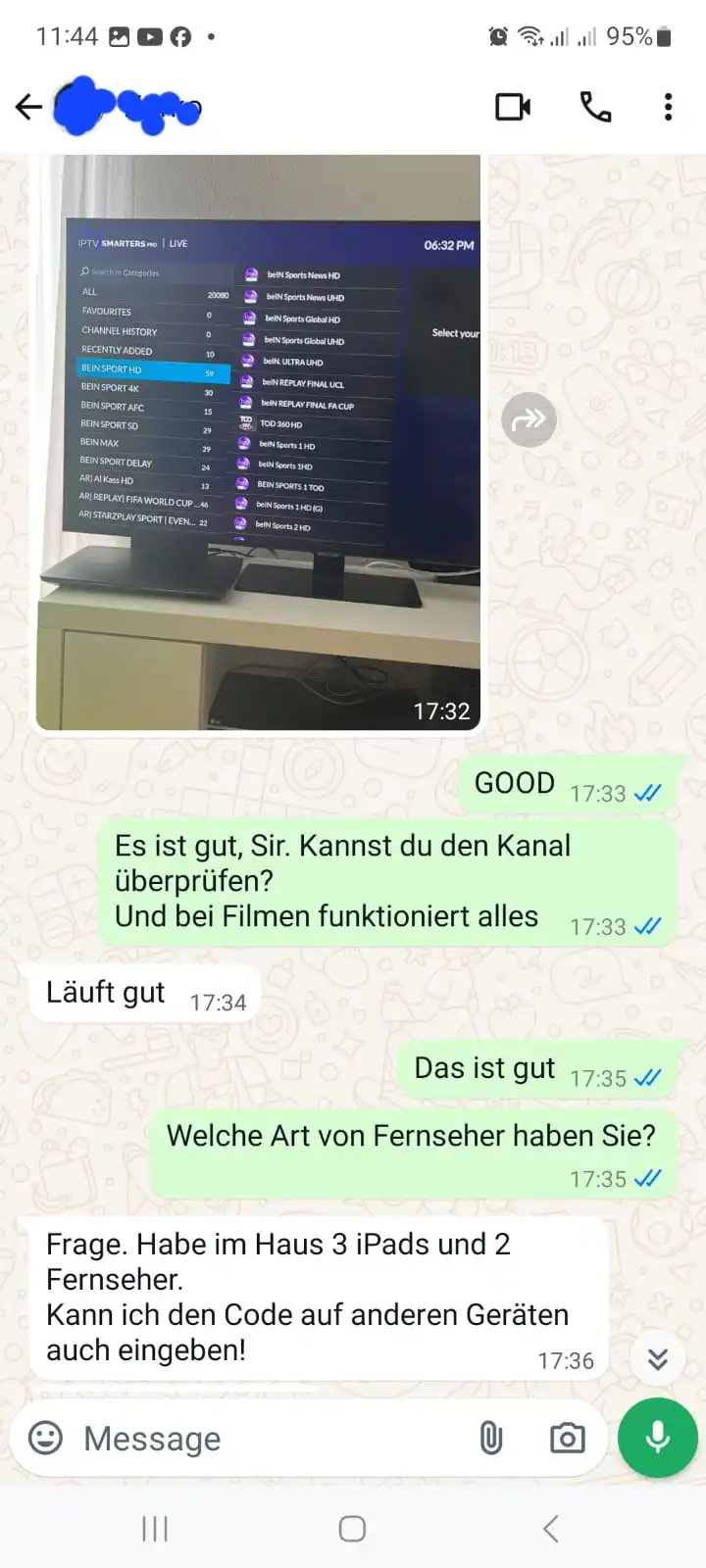Tap the back arrow to exit chat
Image resolution: width=706 pixels, height=1568 pixels.
(x=28, y=108)
